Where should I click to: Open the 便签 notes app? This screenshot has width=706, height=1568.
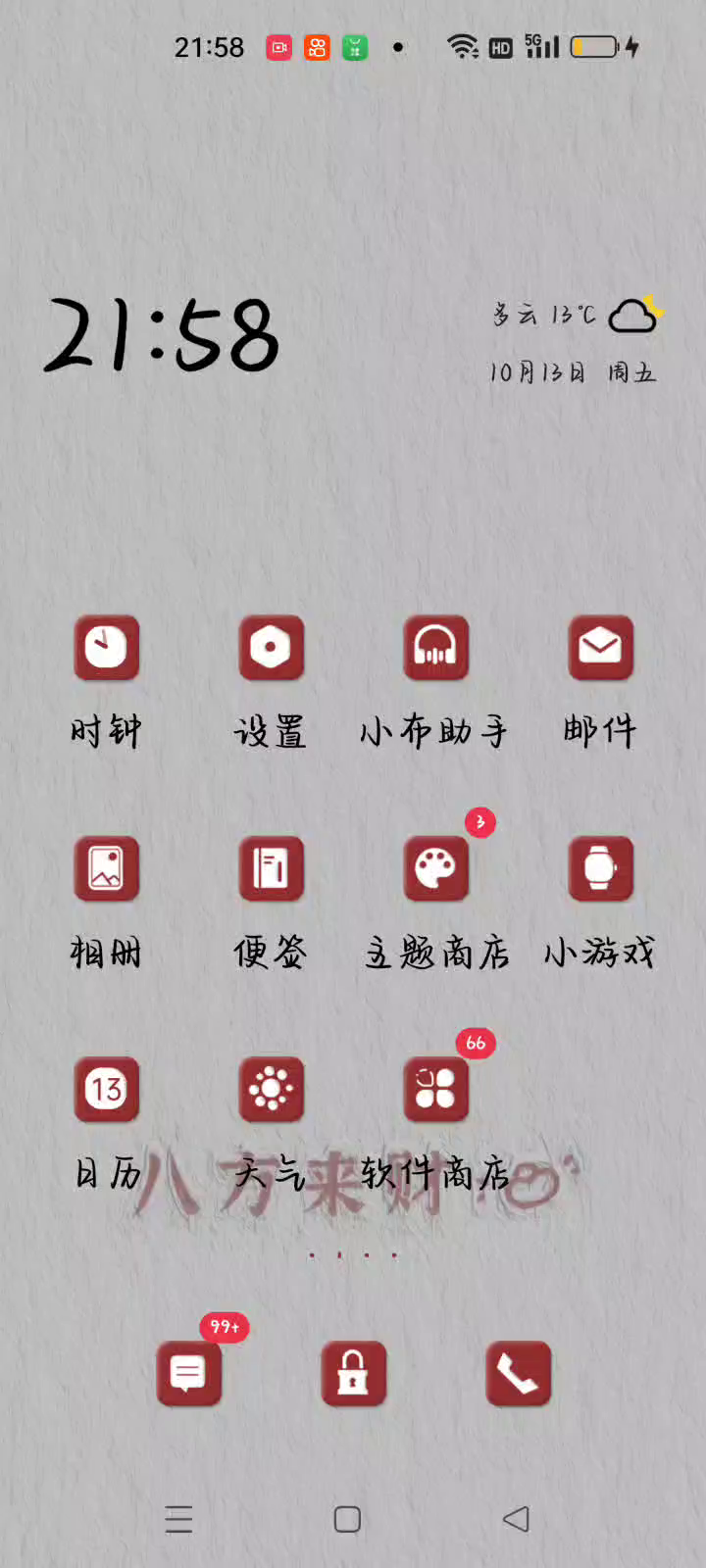[x=271, y=868]
